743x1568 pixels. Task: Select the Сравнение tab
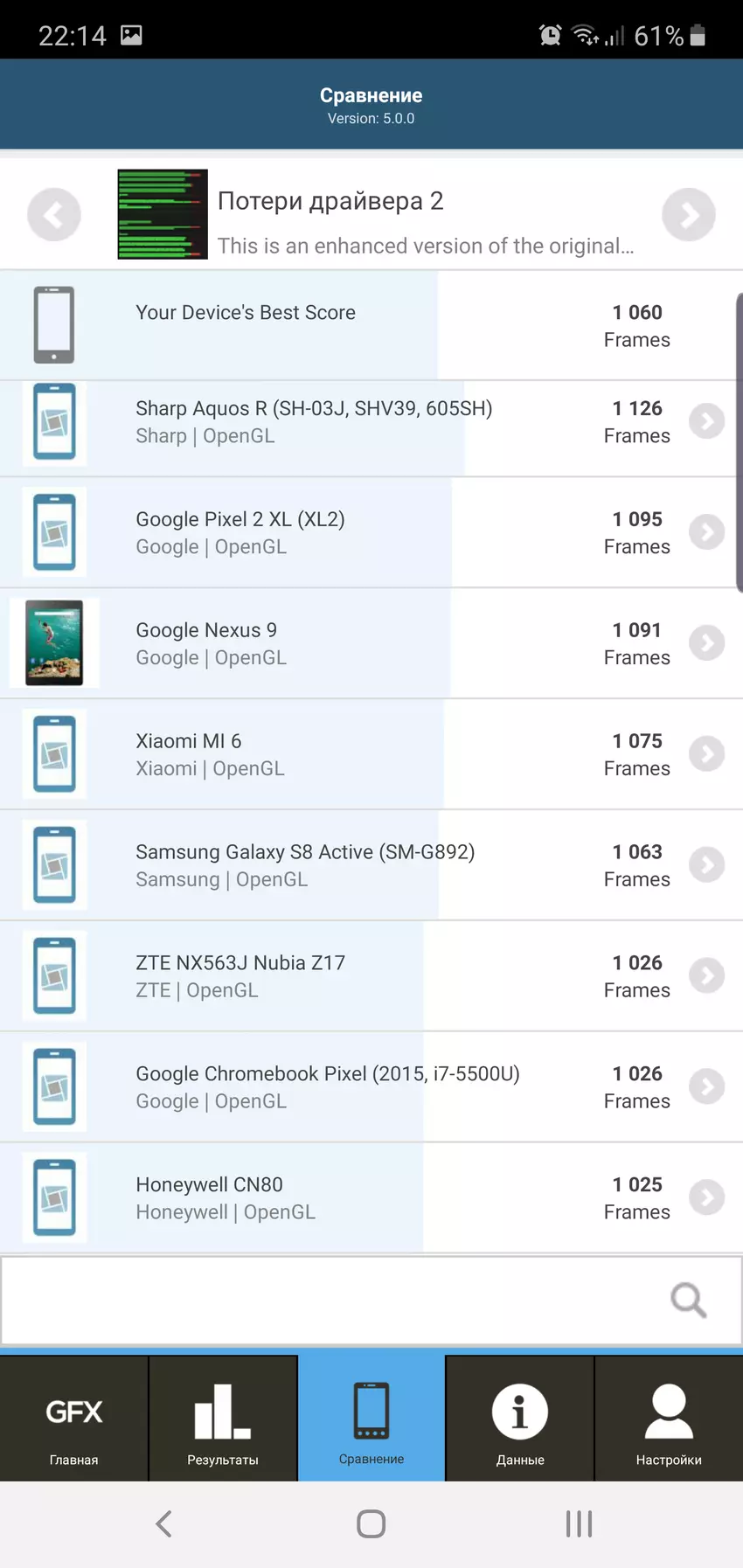(x=371, y=1419)
